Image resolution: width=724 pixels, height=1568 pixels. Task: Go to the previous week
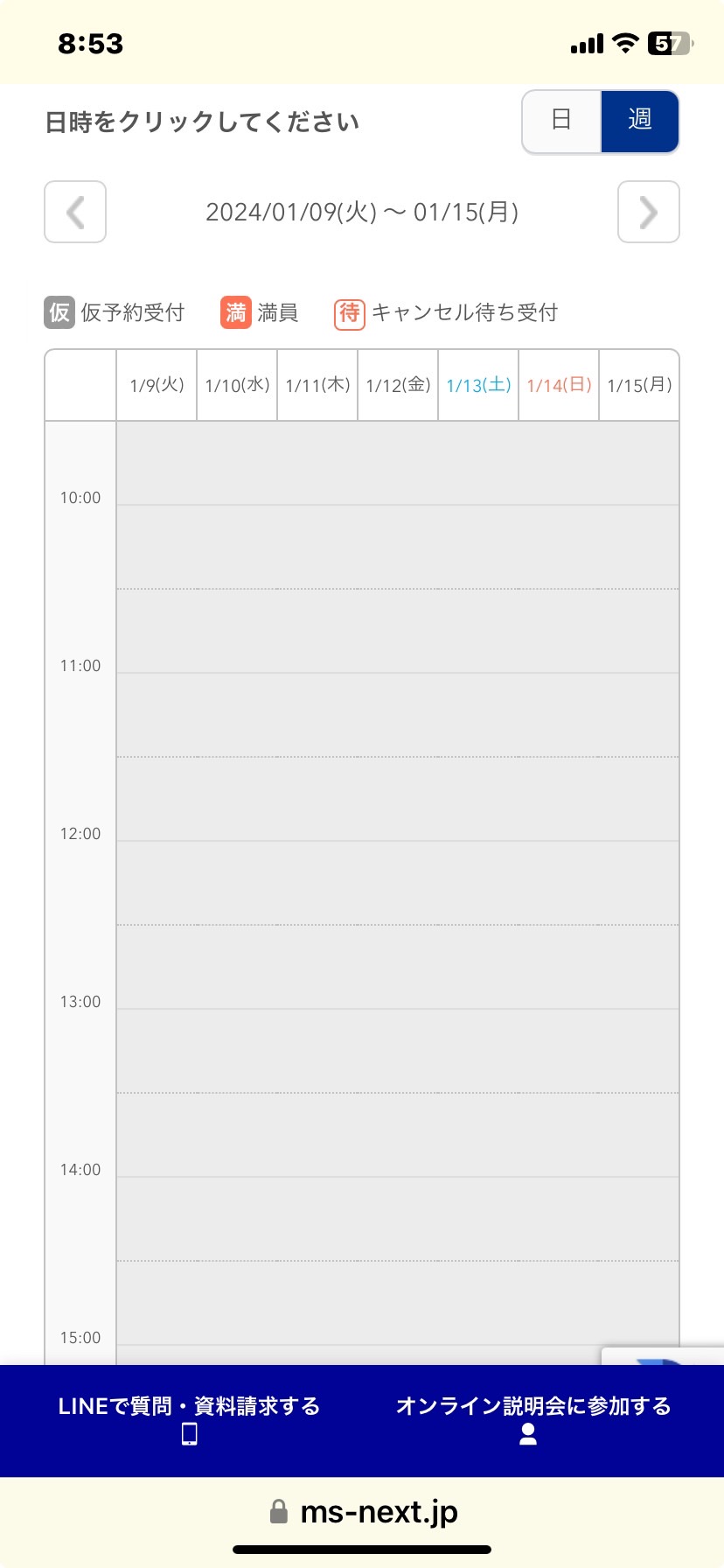click(75, 212)
